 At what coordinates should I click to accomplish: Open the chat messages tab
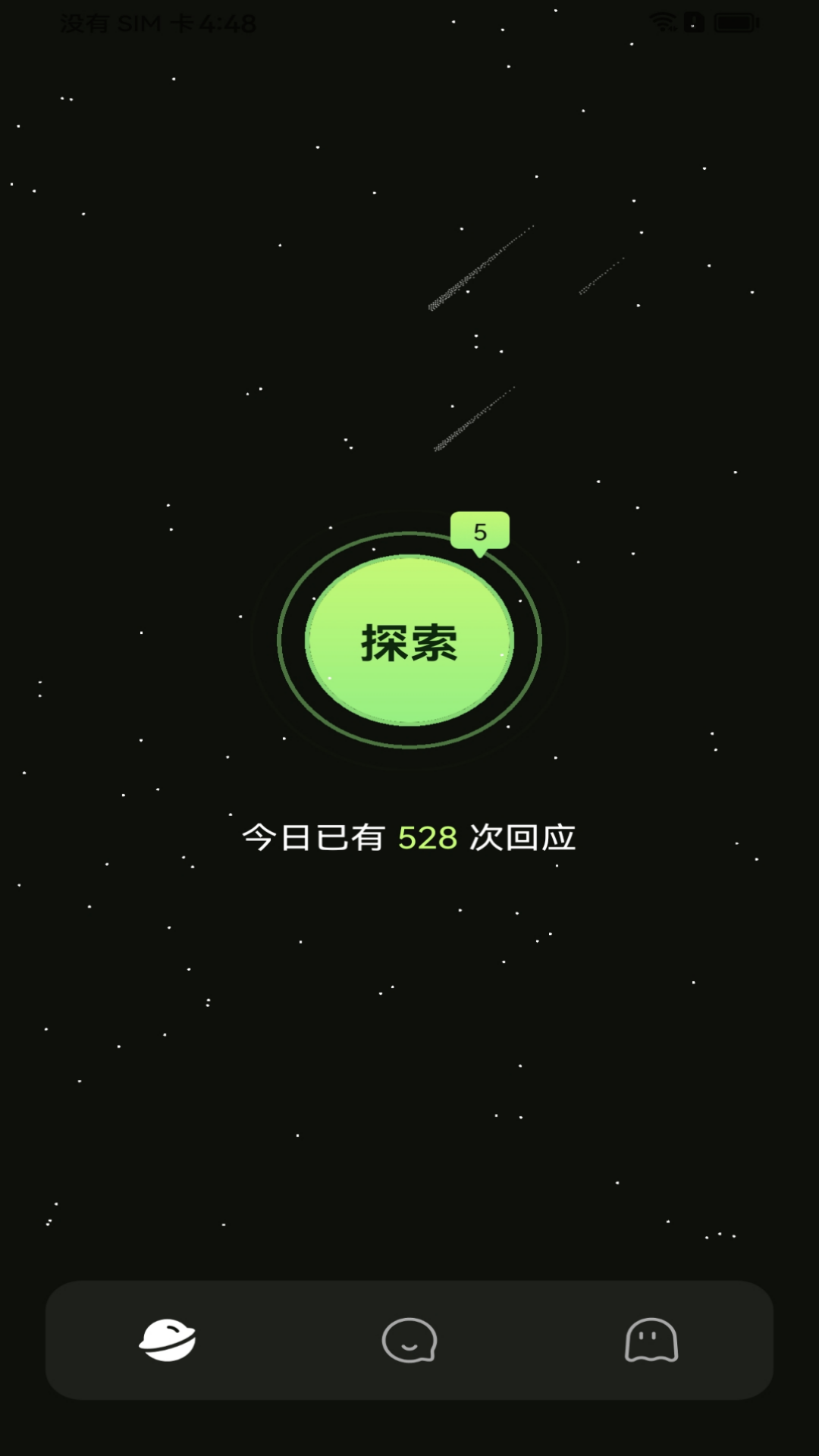tap(409, 1340)
